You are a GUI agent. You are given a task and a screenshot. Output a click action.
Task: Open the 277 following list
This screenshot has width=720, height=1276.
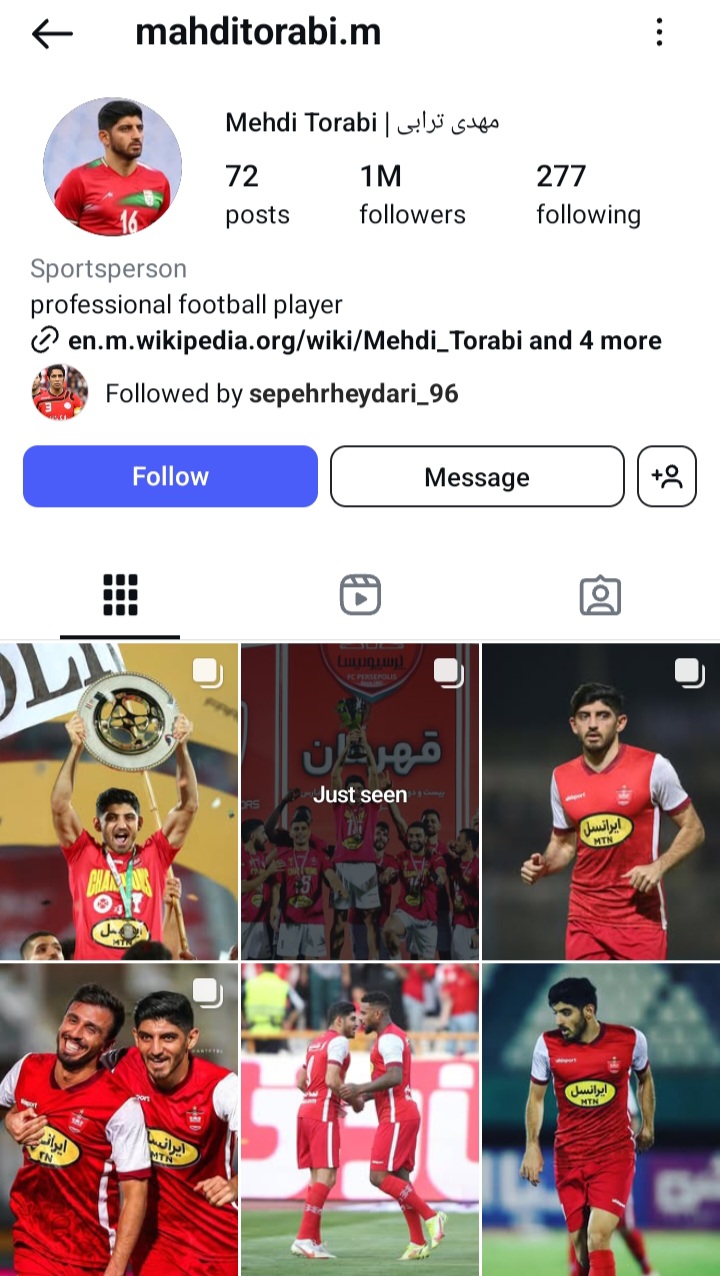click(588, 195)
